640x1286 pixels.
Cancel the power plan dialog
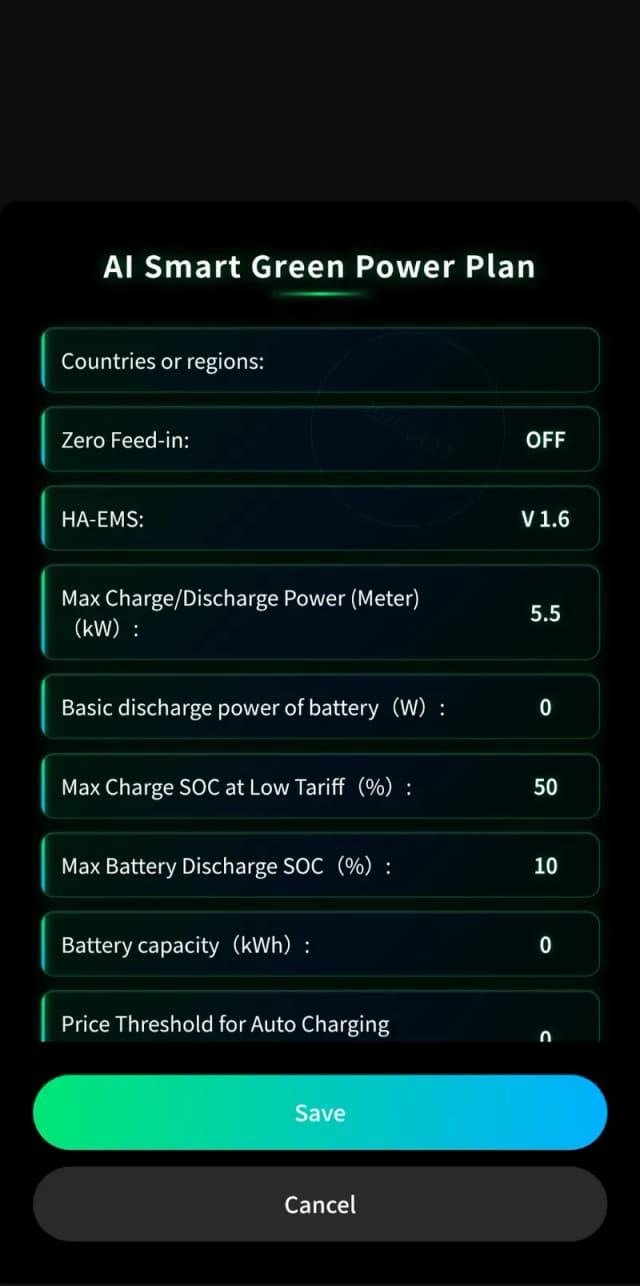[320, 1204]
